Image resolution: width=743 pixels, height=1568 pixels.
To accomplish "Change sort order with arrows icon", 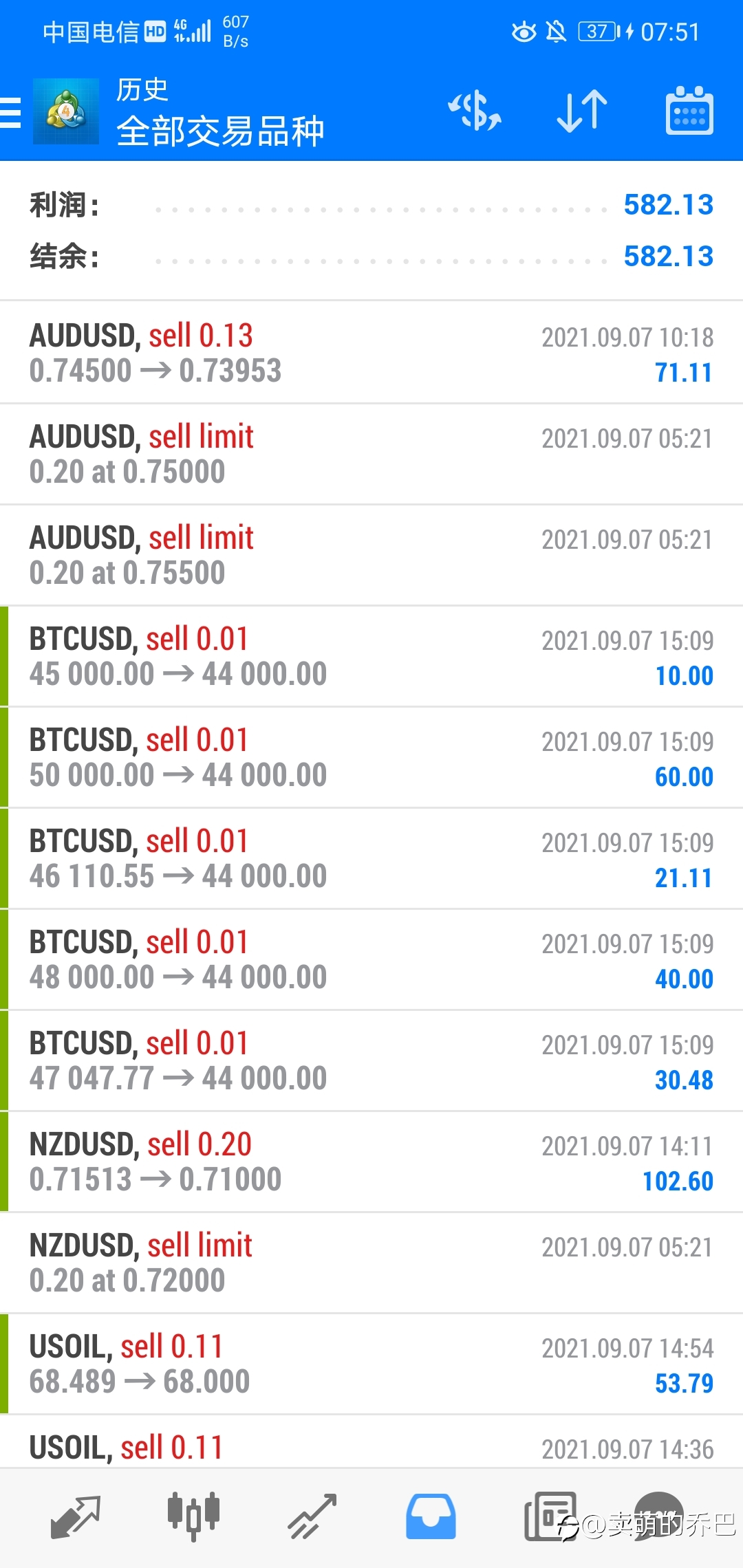I will point(582,111).
